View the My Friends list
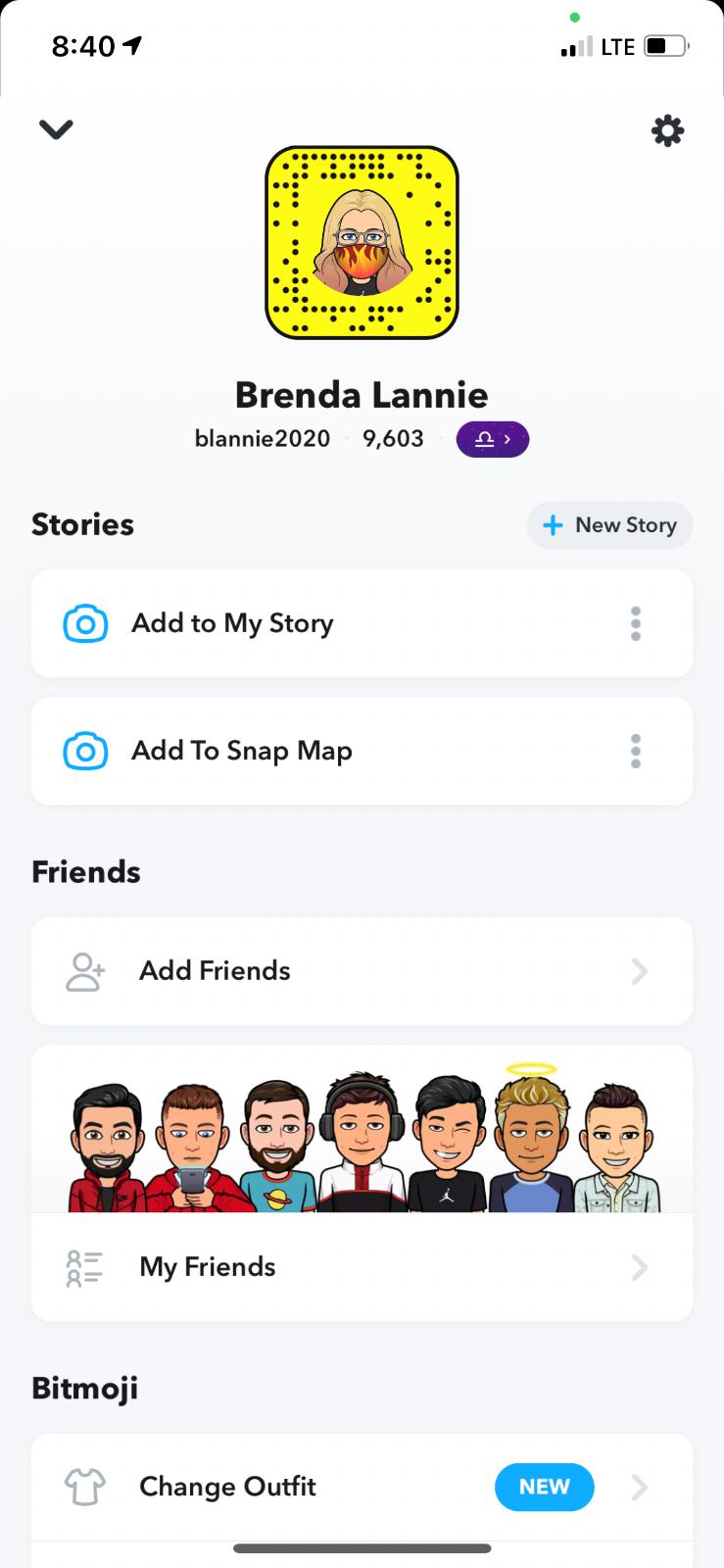Image resolution: width=724 pixels, height=1568 pixels. pyautogui.click(x=362, y=1267)
